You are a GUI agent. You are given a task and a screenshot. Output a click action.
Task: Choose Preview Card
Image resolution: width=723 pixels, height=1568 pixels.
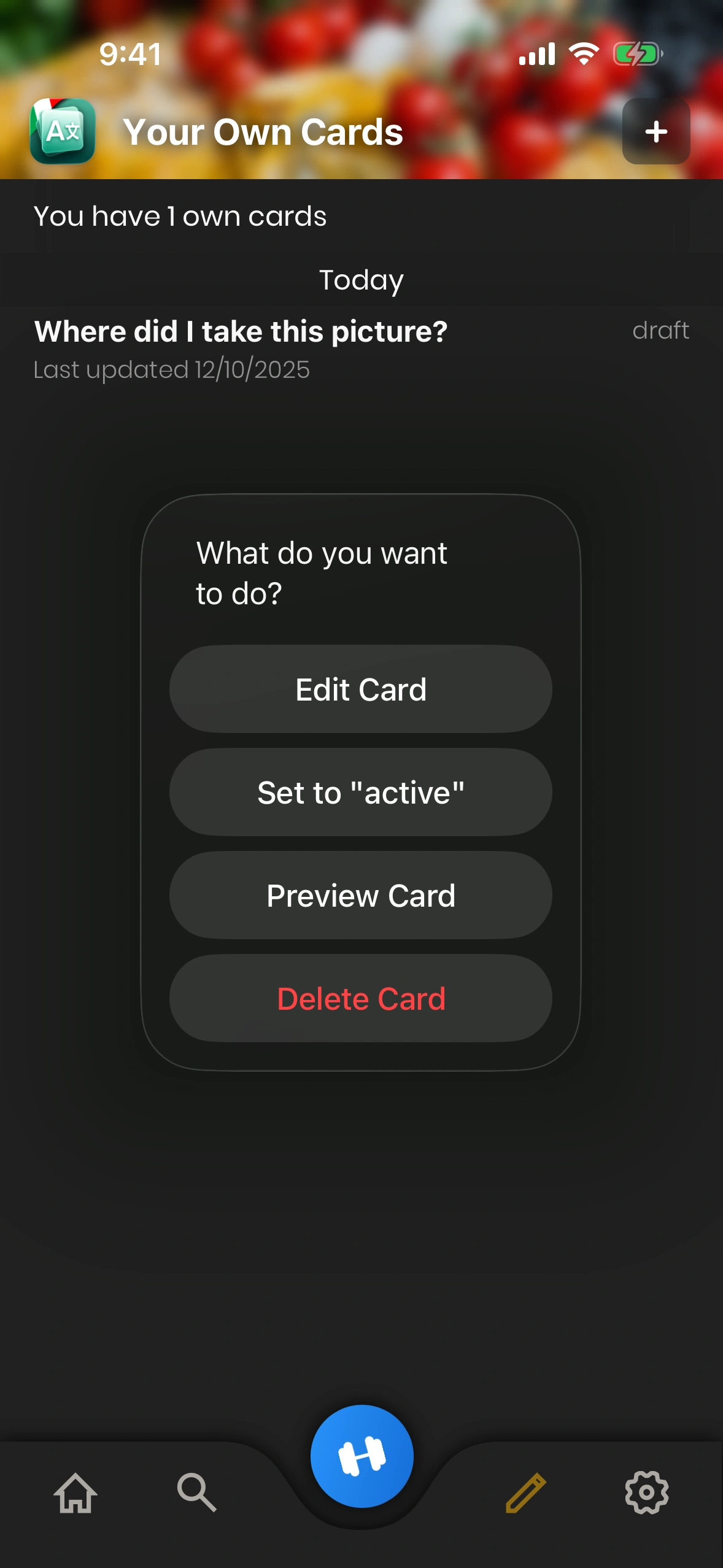(x=361, y=895)
